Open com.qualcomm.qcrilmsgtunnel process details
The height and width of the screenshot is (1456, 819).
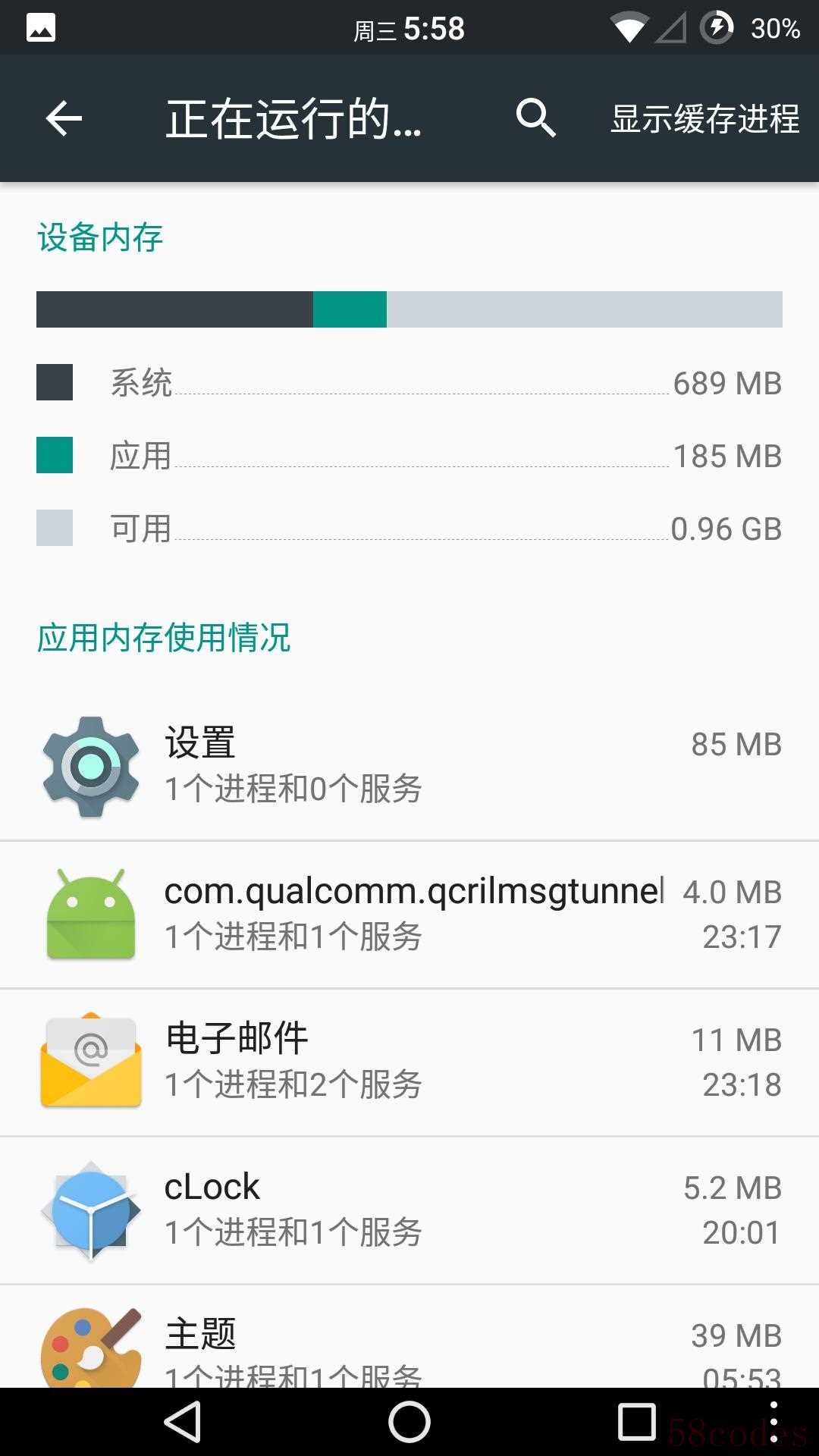tap(409, 914)
